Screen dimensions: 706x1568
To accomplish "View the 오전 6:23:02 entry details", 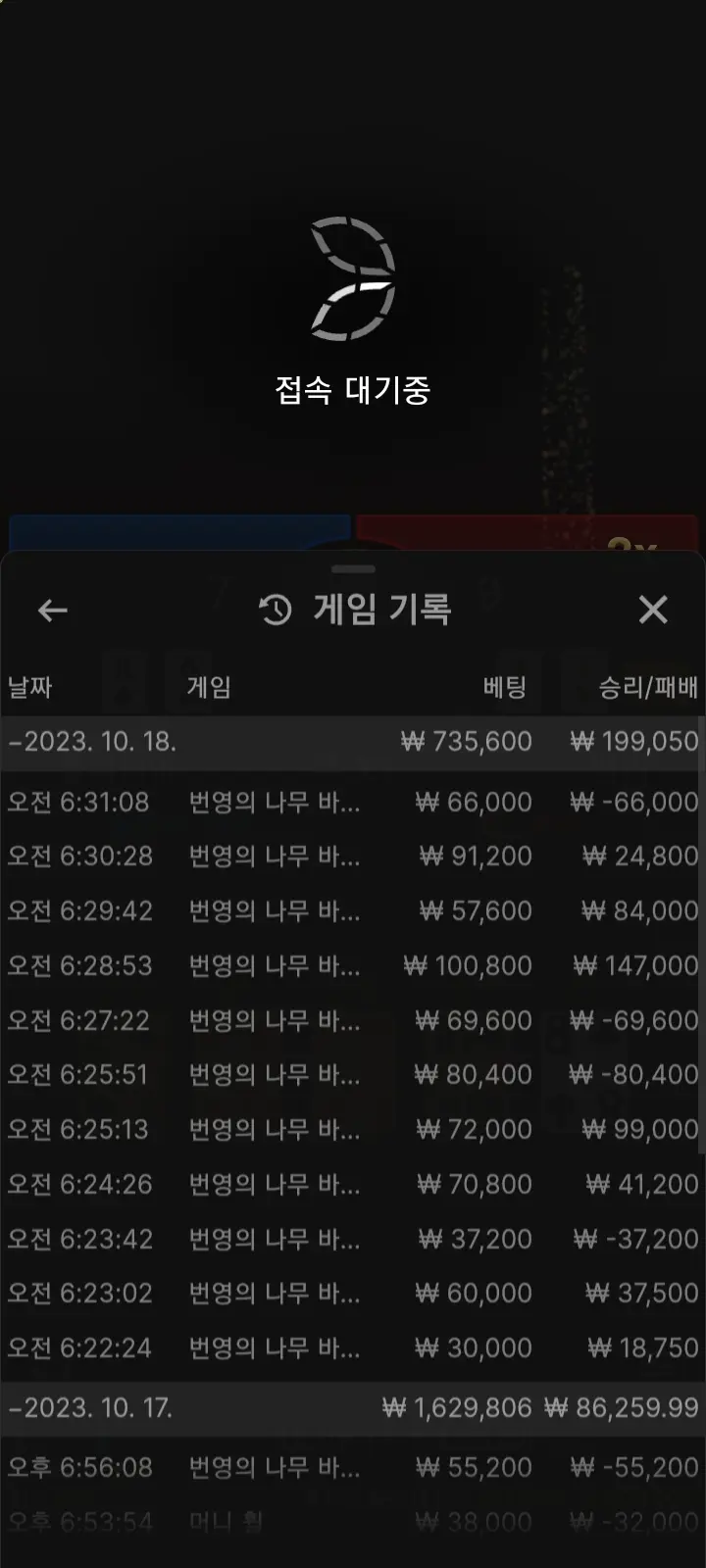I will point(353,1294).
